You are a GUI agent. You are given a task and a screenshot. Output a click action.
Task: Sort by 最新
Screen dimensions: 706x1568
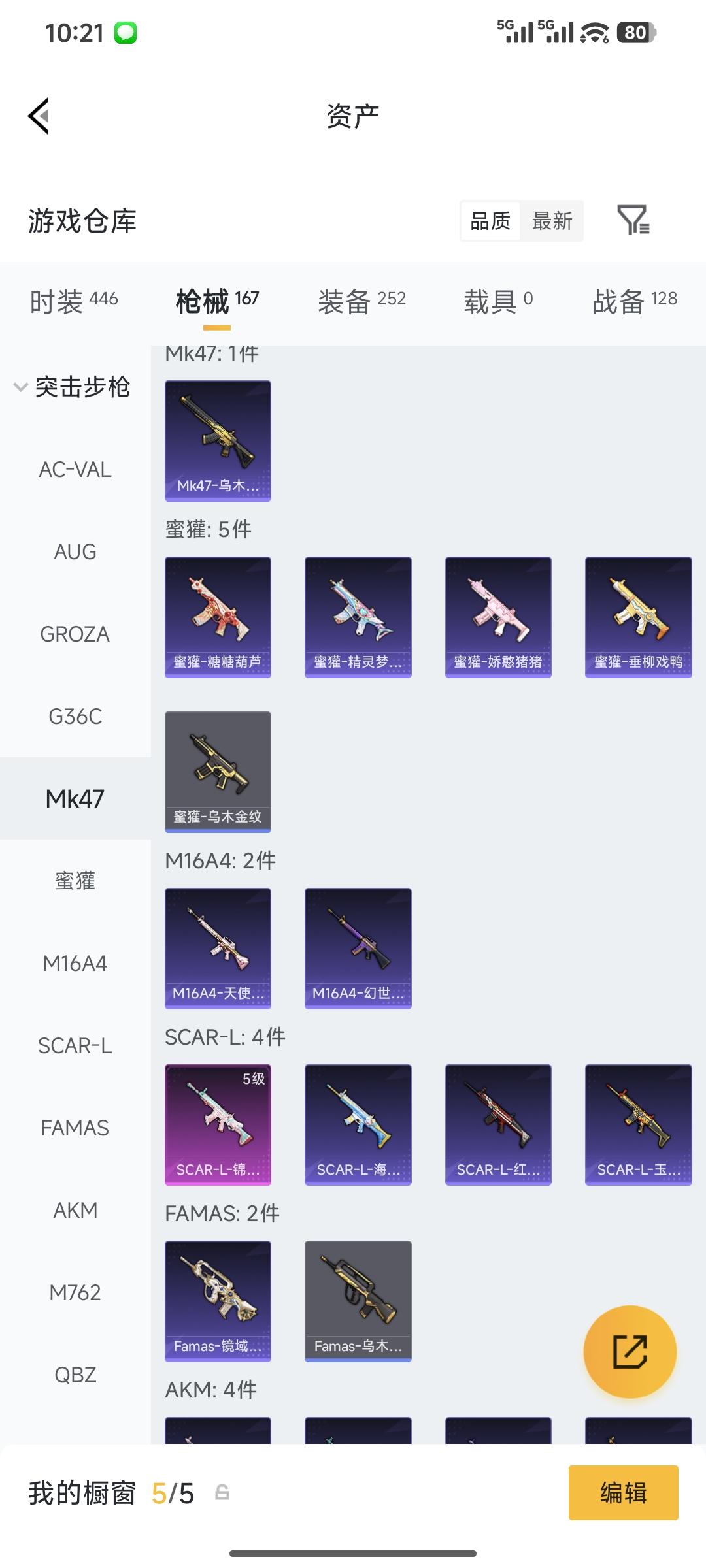[x=552, y=221]
